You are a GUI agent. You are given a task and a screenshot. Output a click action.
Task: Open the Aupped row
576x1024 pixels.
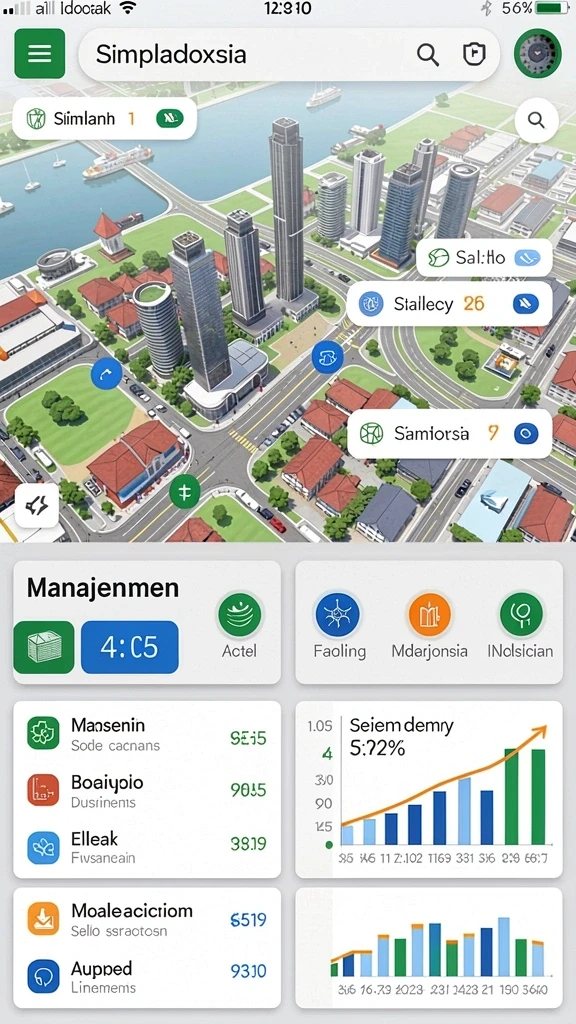[x=147, y=976]
